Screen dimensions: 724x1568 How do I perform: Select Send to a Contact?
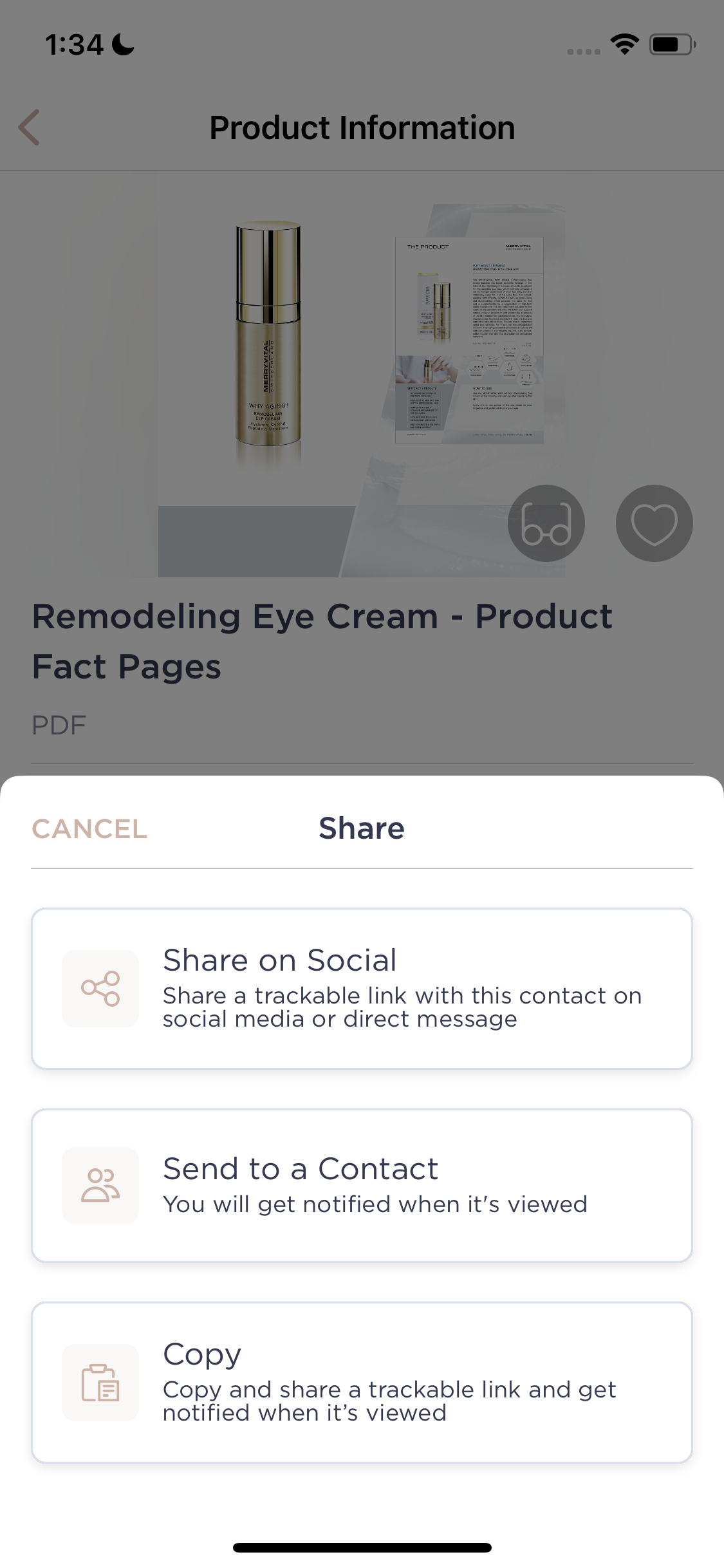(362, 1185)
